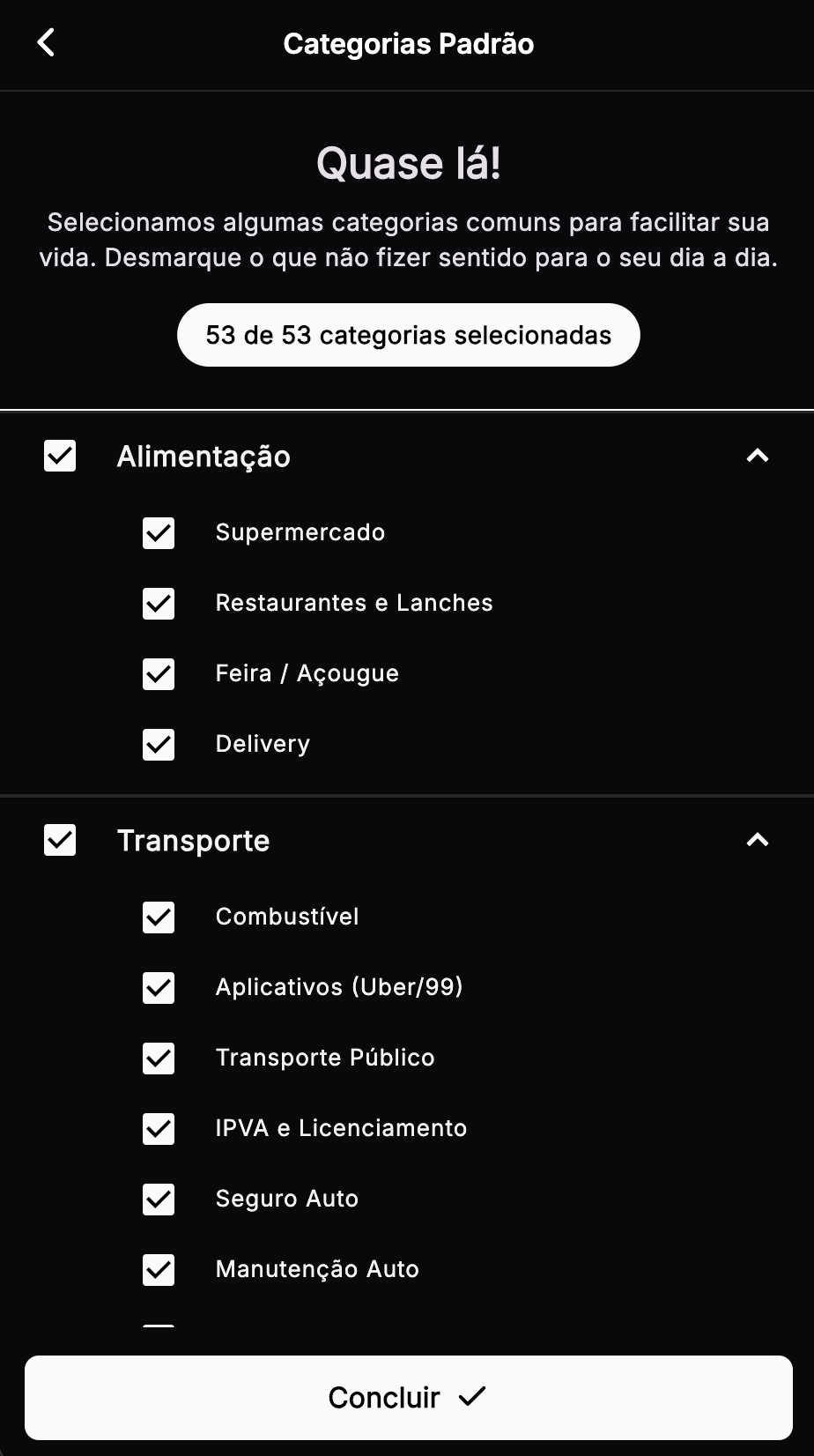
Task: Uncheck the Combustível category
Action: (159, 917)
